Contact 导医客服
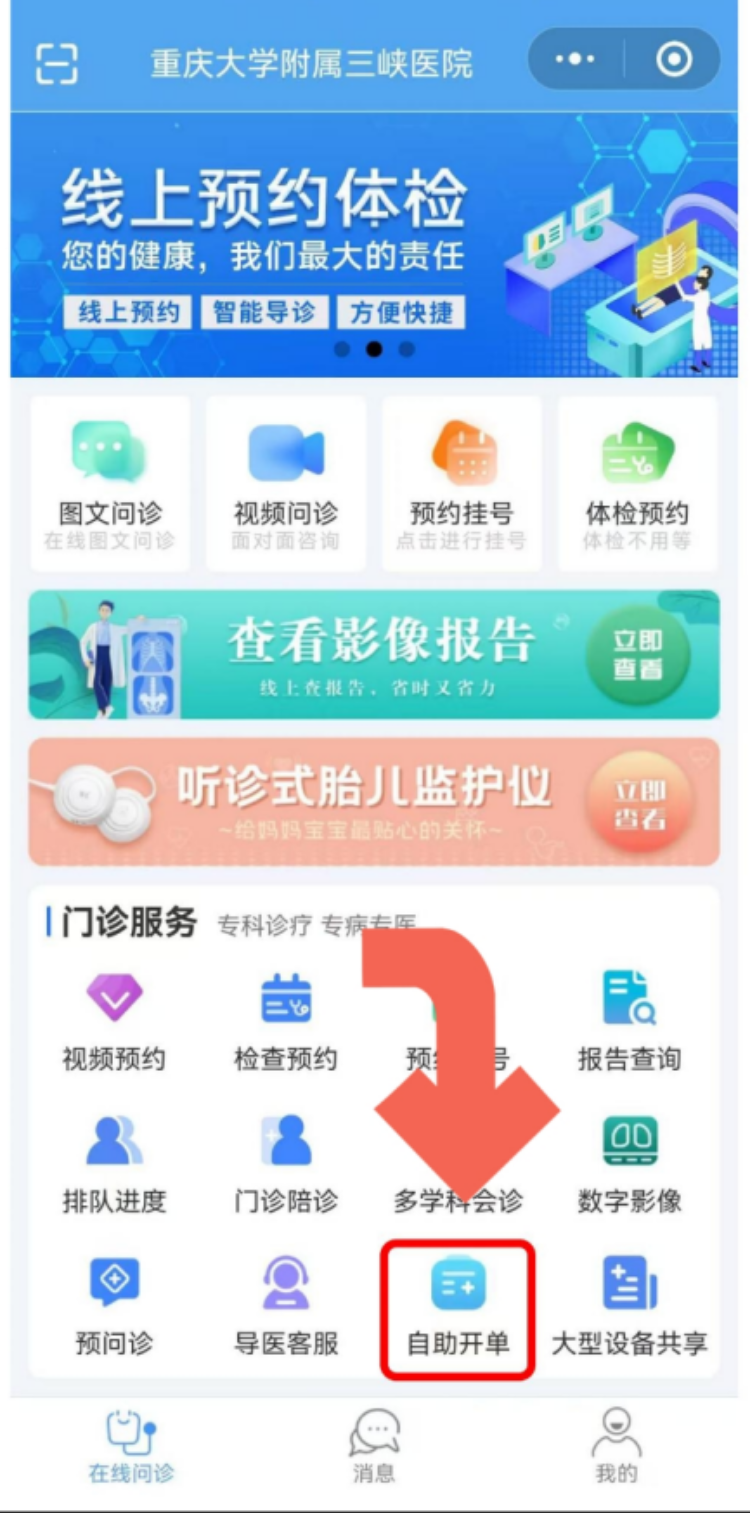750x1513 pixels. pyautogui.click(x=286, y=1306)
